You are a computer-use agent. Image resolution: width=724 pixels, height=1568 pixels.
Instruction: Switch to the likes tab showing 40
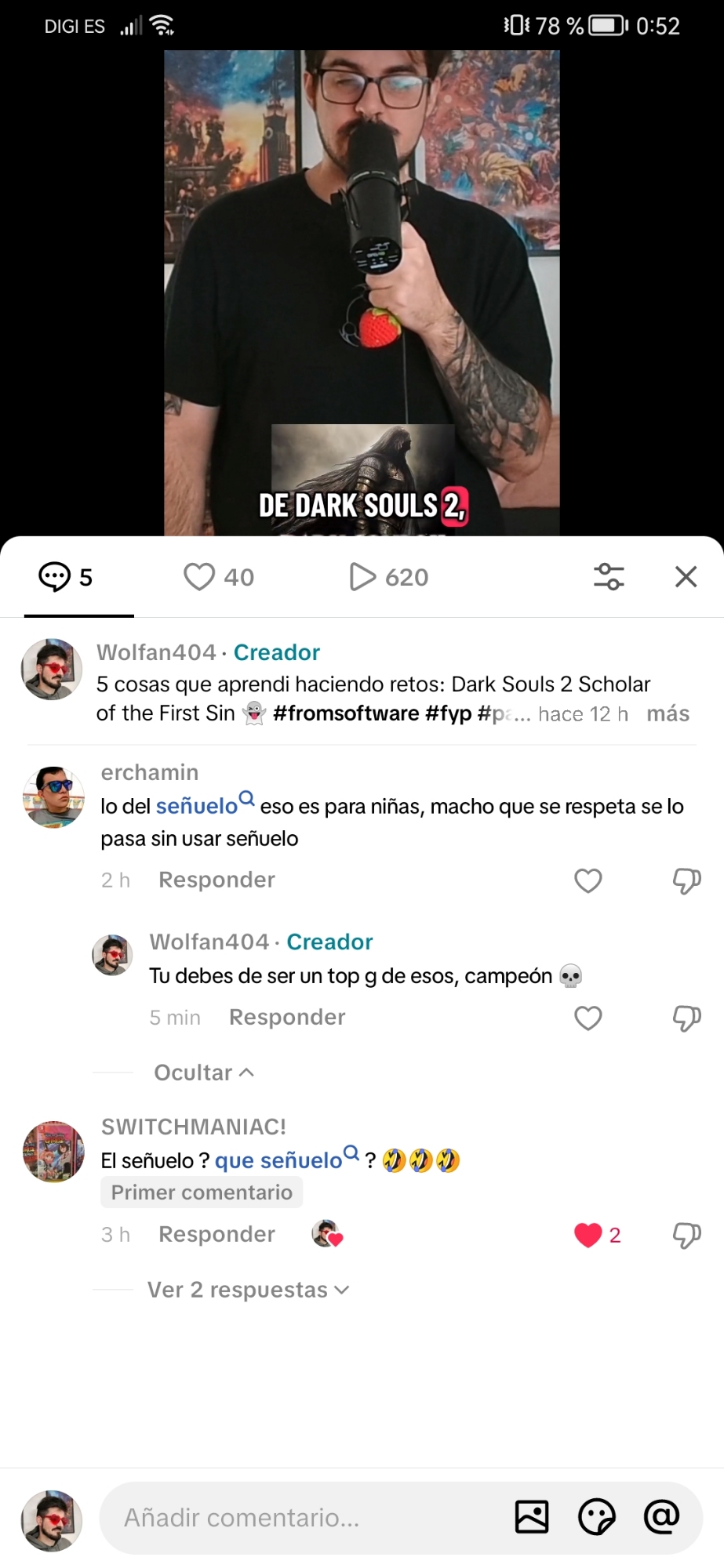point(219,577)
